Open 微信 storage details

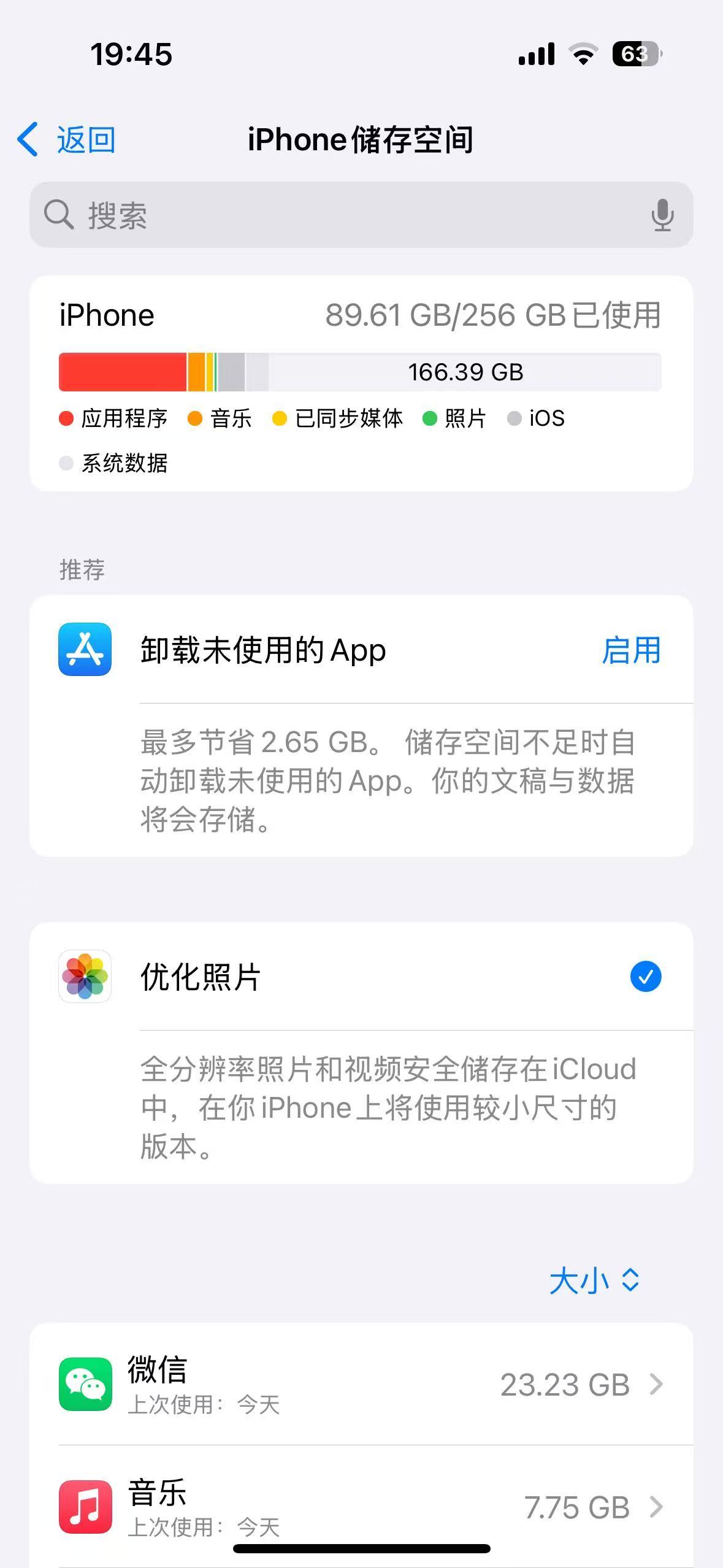[x=361, y=1385]
